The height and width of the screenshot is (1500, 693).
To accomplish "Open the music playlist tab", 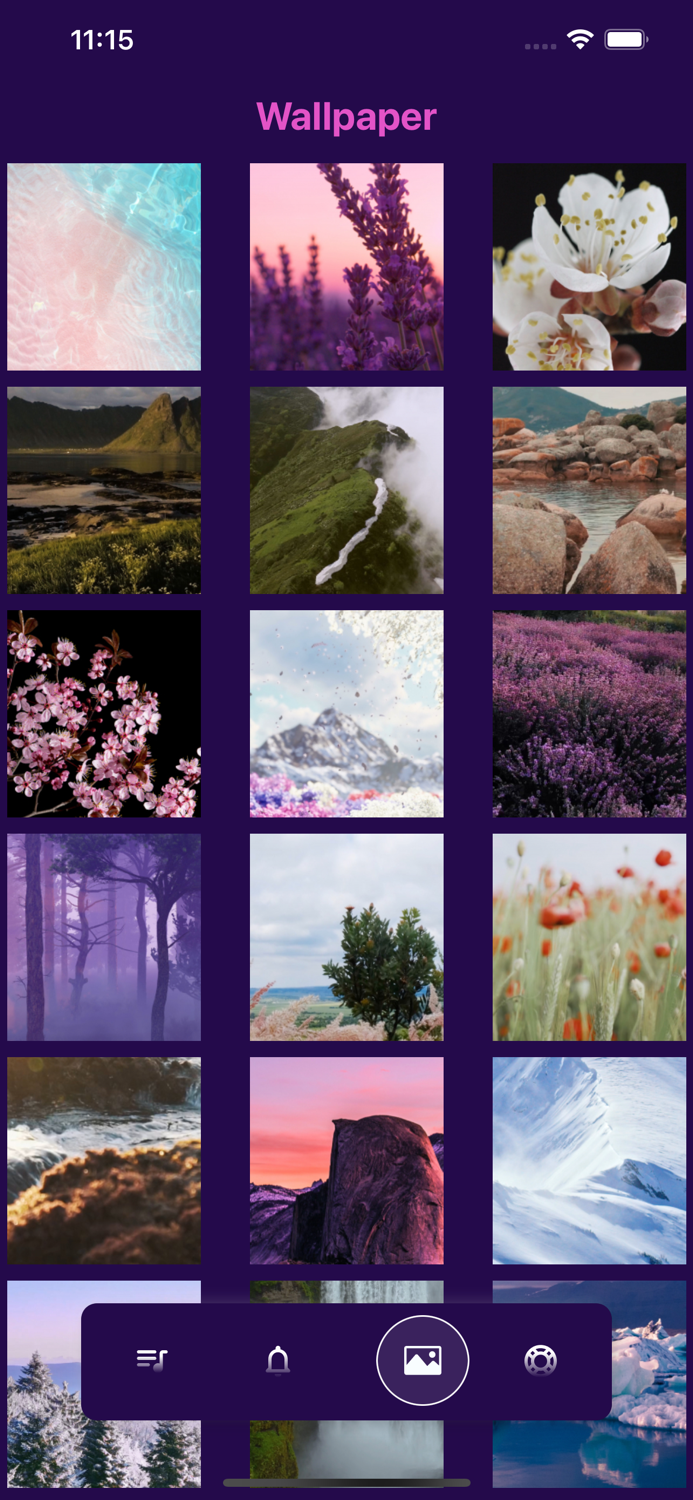I will point(152,1360).
